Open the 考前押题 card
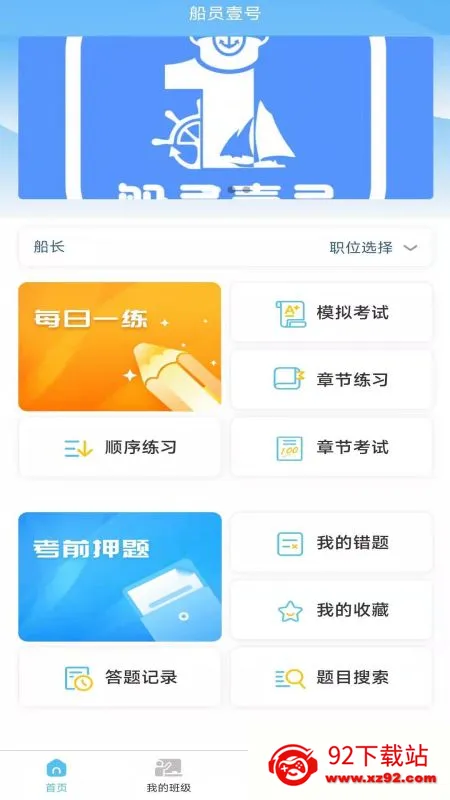Viewport: 450px width, 800px height. coord(120,577)
